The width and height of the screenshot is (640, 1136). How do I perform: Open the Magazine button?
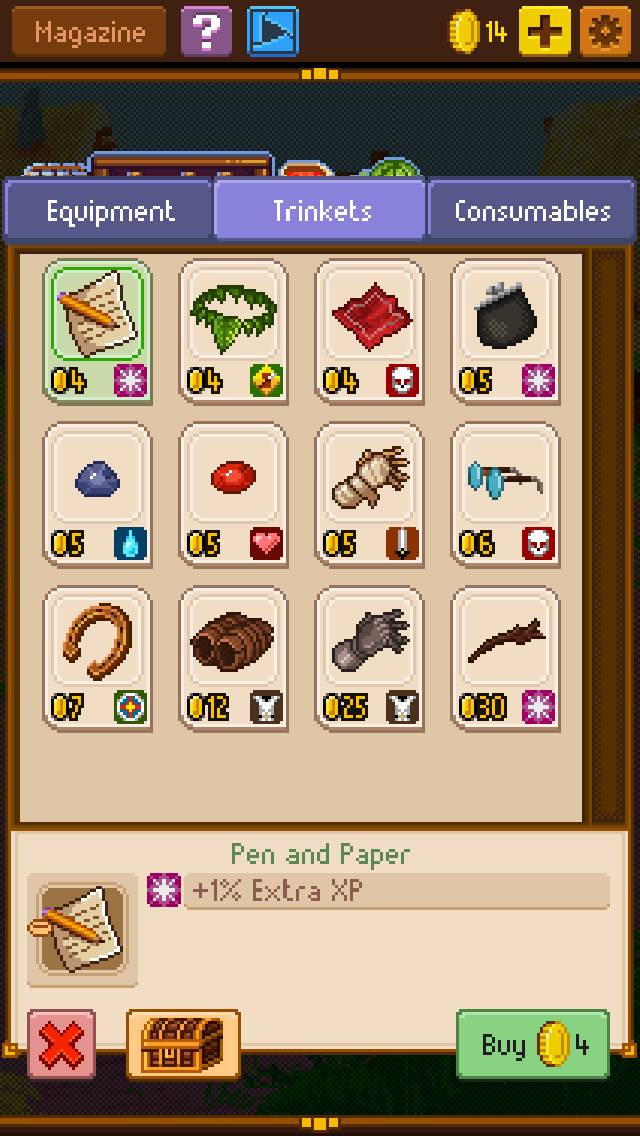point(88,32)
